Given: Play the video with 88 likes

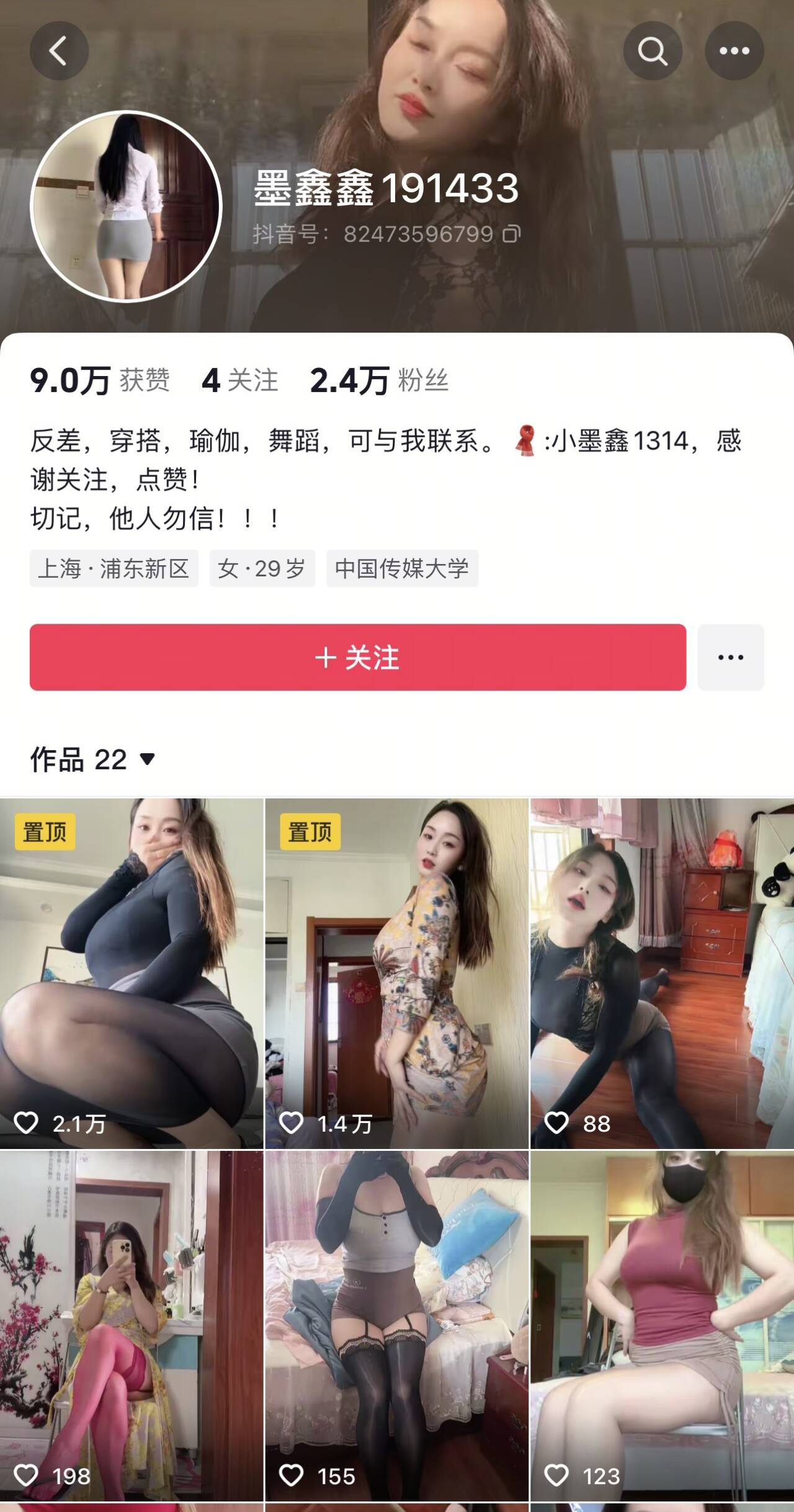Looking at the screenshot, I should click(661, 972).
